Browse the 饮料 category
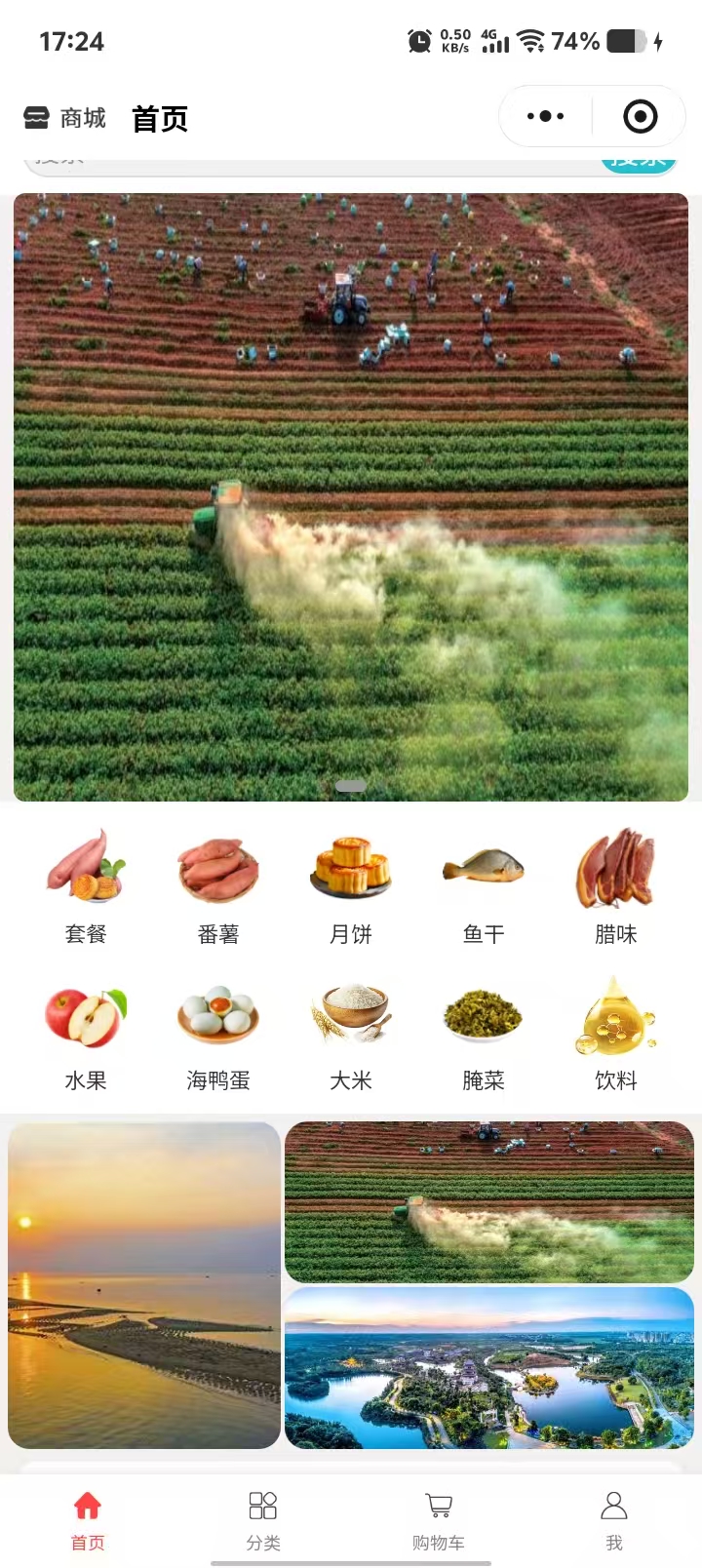Viewport: 702px width, 1568px height. 615,1034
